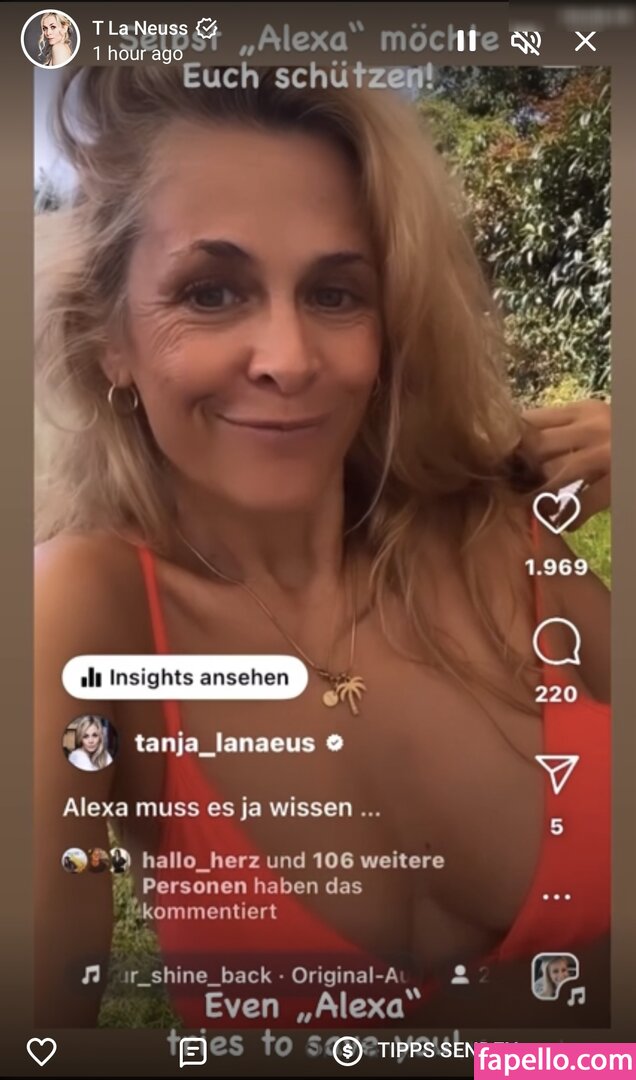
Task: Unmute the story sound
Action: point(525,41)
